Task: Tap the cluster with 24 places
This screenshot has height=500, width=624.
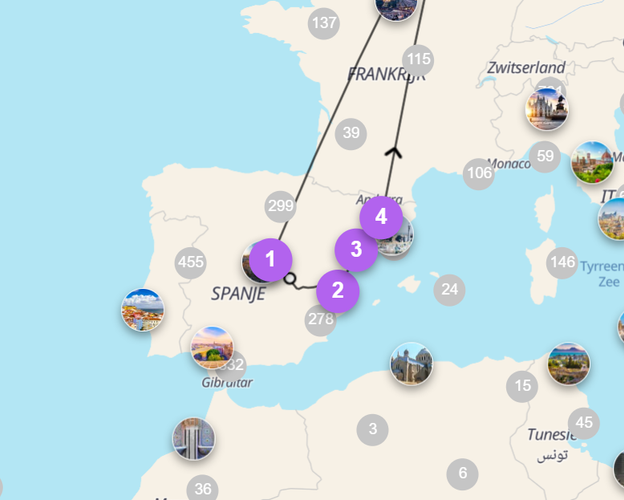Action: point(450,290)
